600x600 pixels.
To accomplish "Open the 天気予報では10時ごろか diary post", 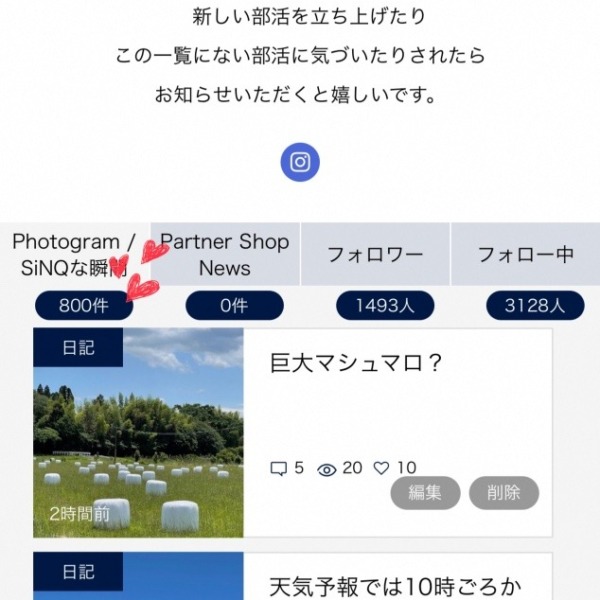I will pyautogui.click(x=396, y=586).
